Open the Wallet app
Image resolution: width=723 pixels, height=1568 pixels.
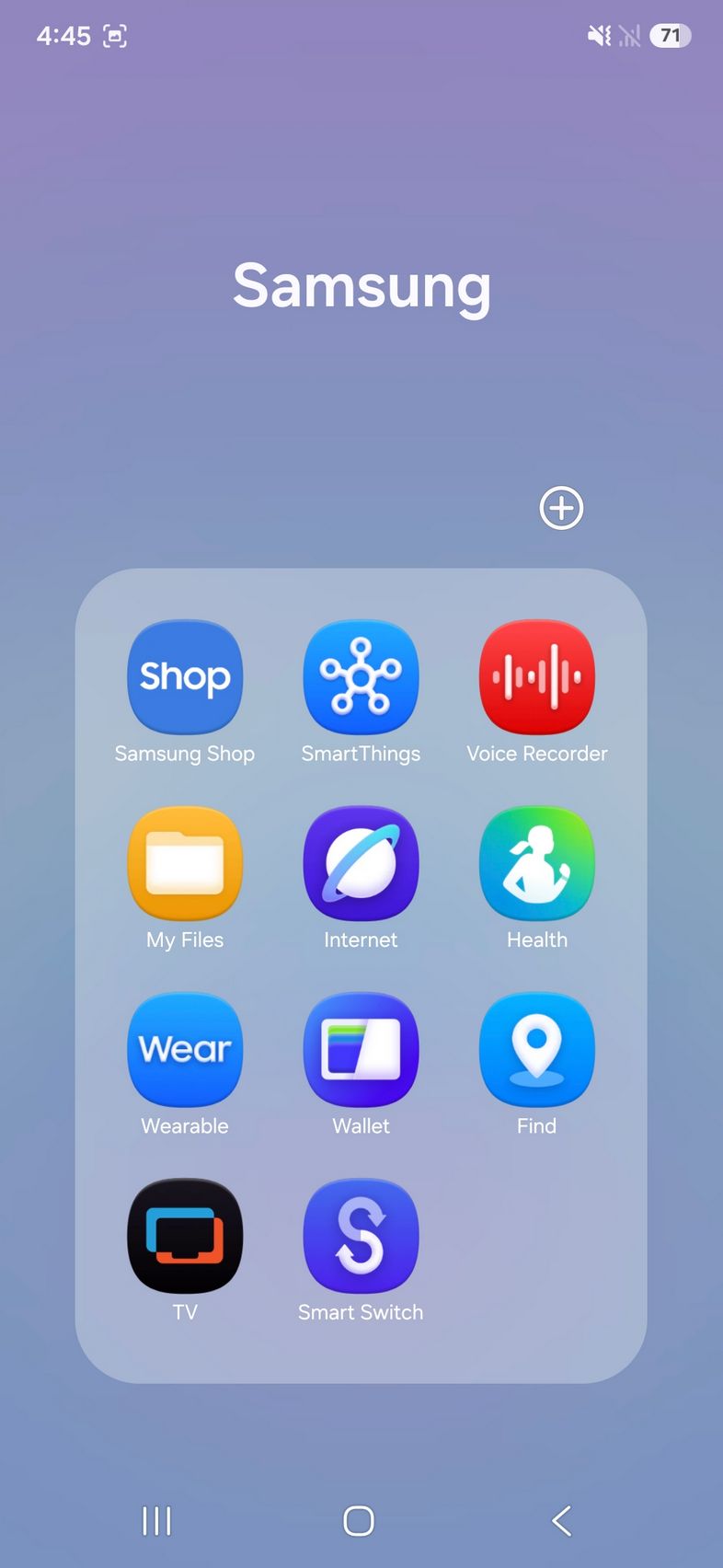click(361, 1049)
